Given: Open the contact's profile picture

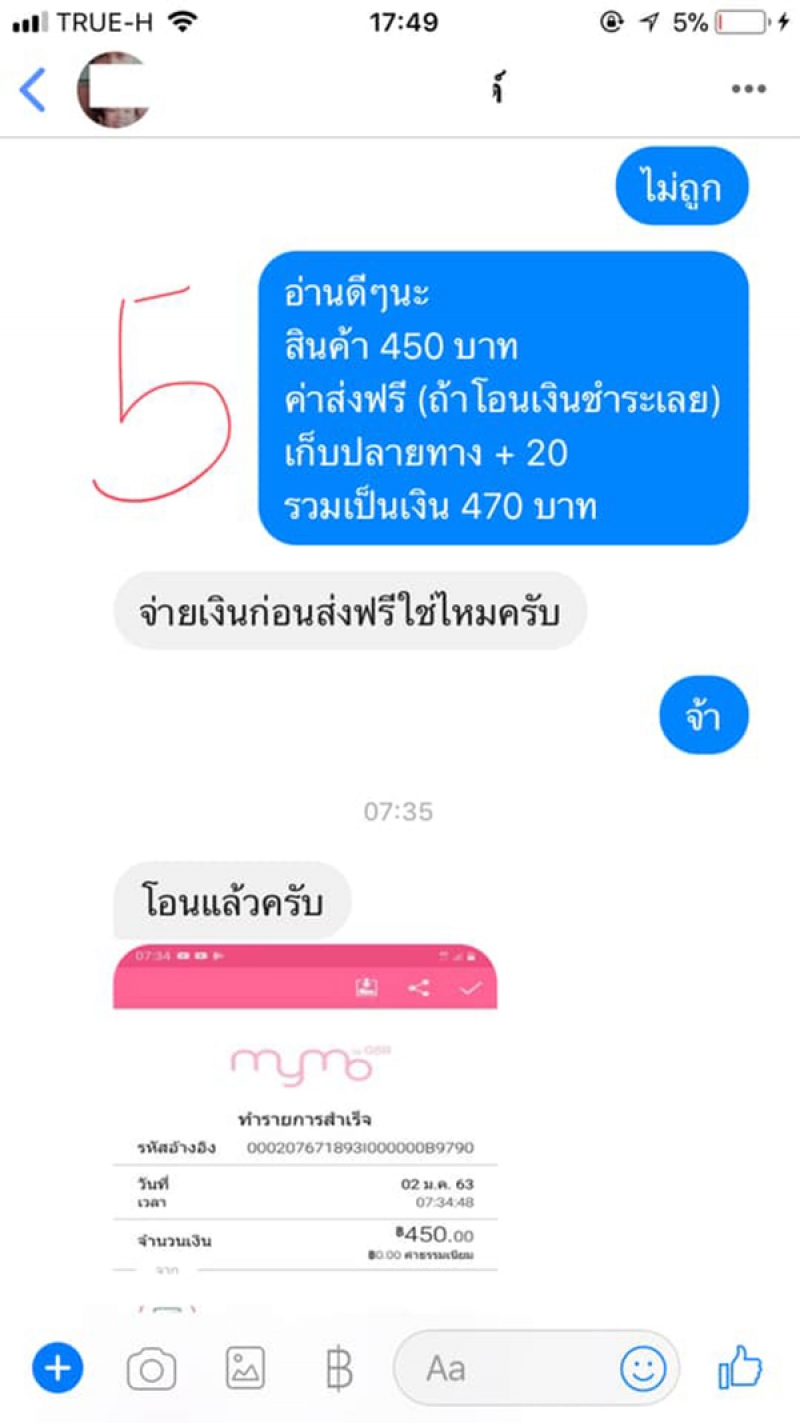Looking at the screenshot, I should click(x=113, y=90).
